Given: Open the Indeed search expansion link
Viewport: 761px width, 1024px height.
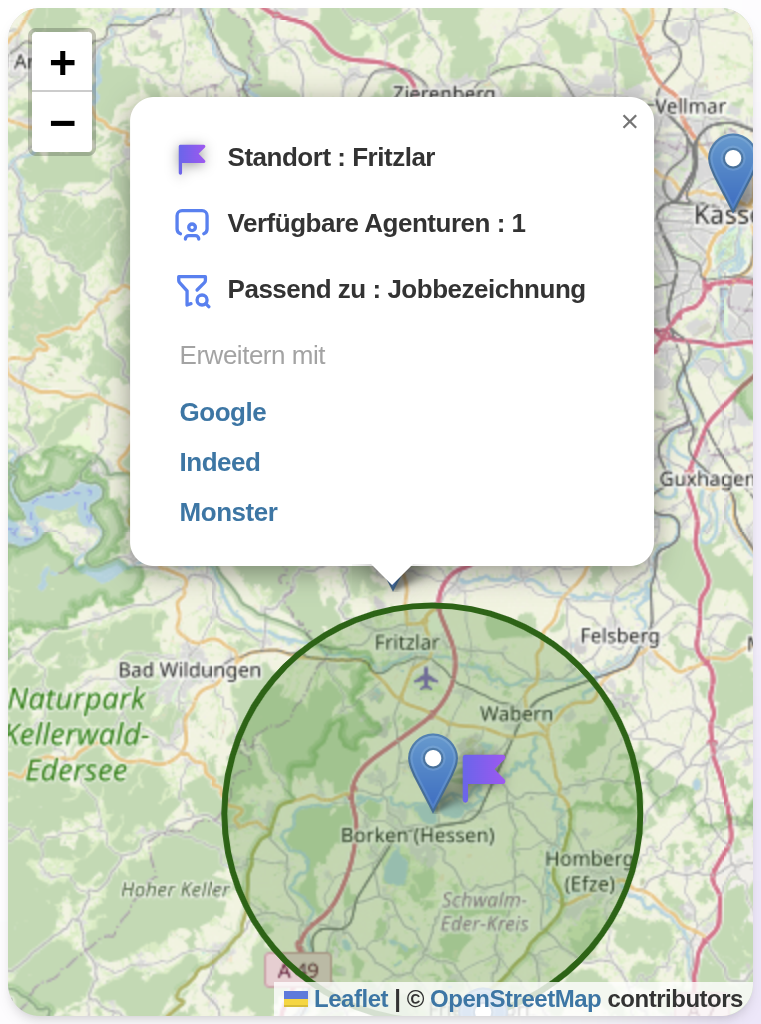Looking at the screenshot, I should pos(219,462).
